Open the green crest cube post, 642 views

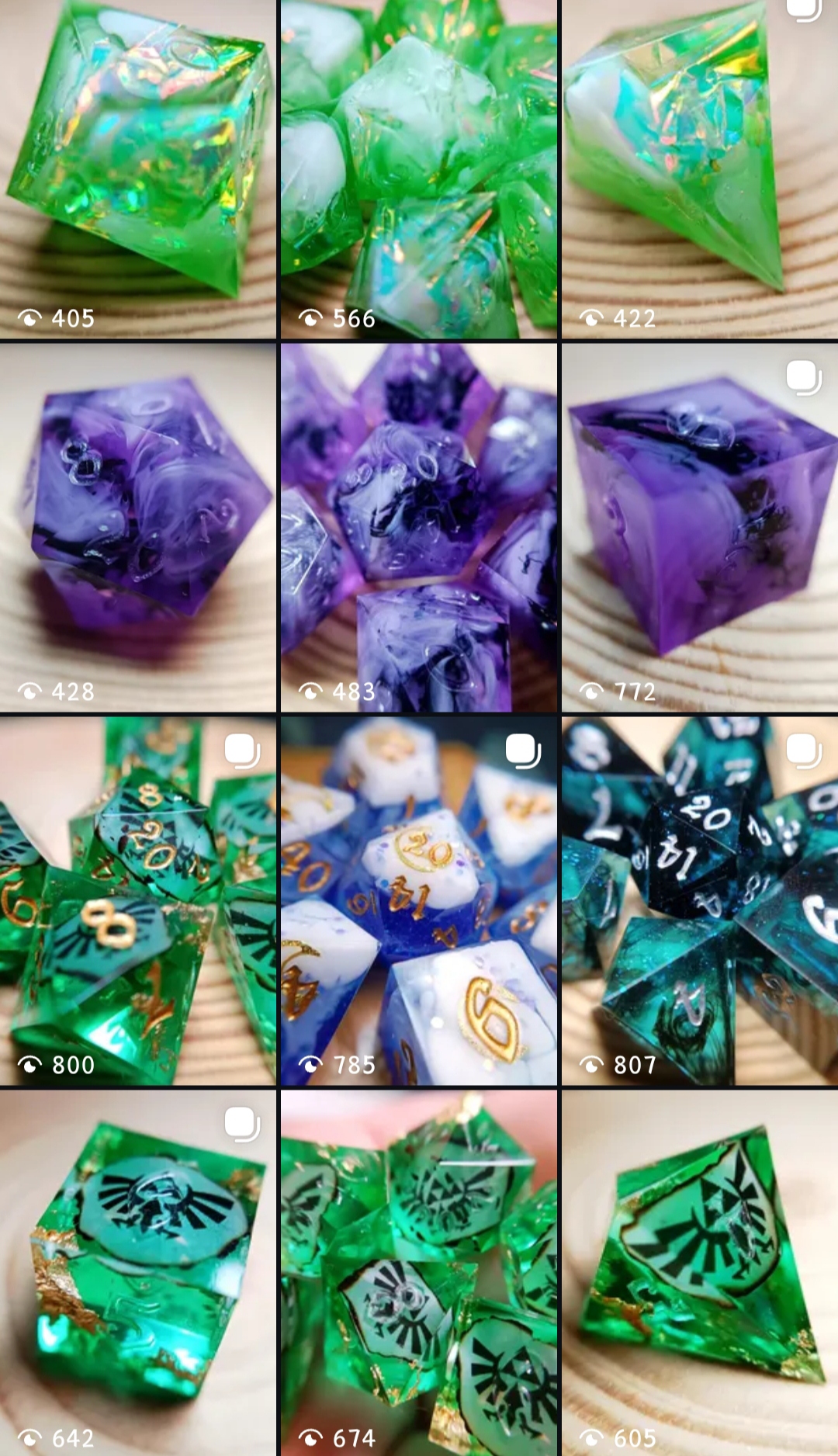click(138, 1273)
